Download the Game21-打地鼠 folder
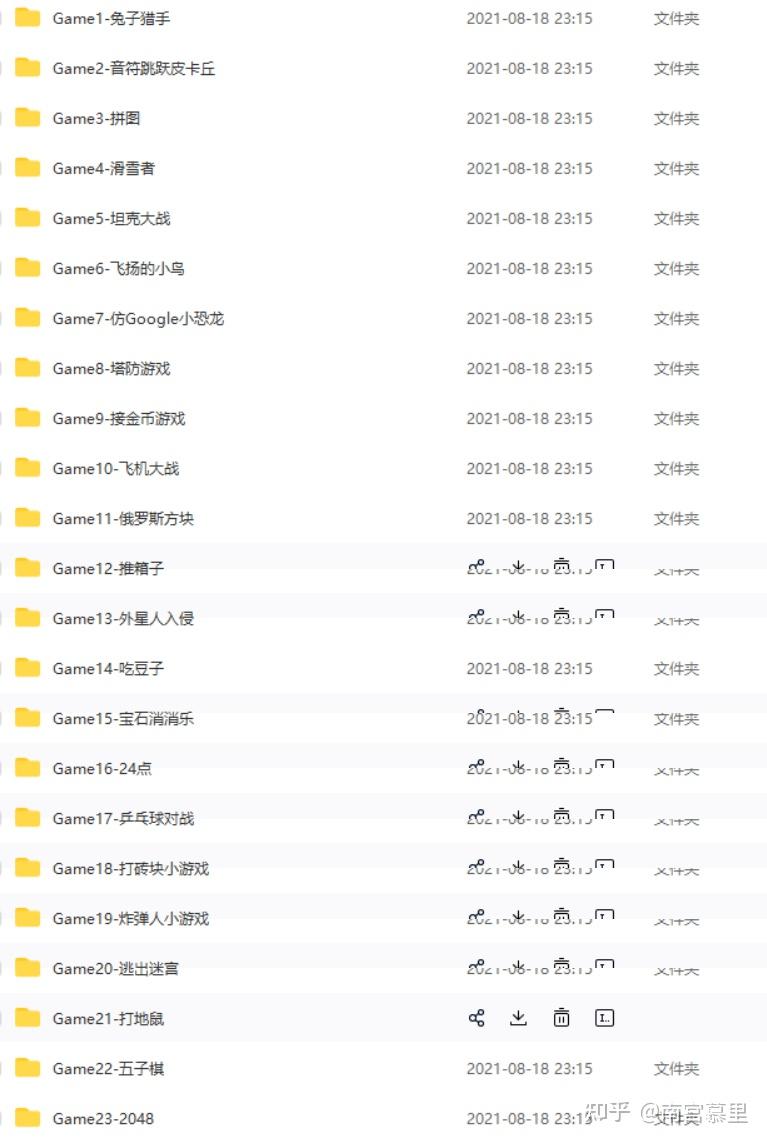 [x=518, y=1018]
